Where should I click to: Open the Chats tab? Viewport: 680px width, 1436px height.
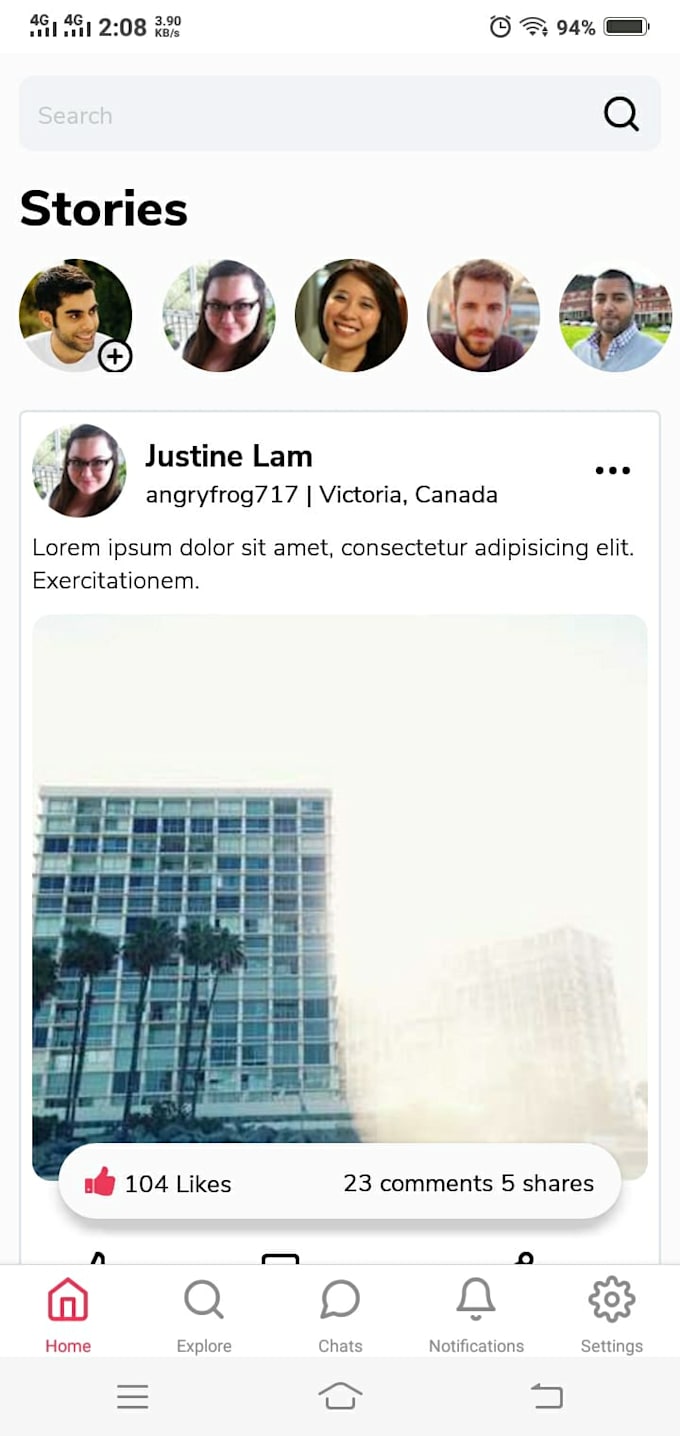340,1315
